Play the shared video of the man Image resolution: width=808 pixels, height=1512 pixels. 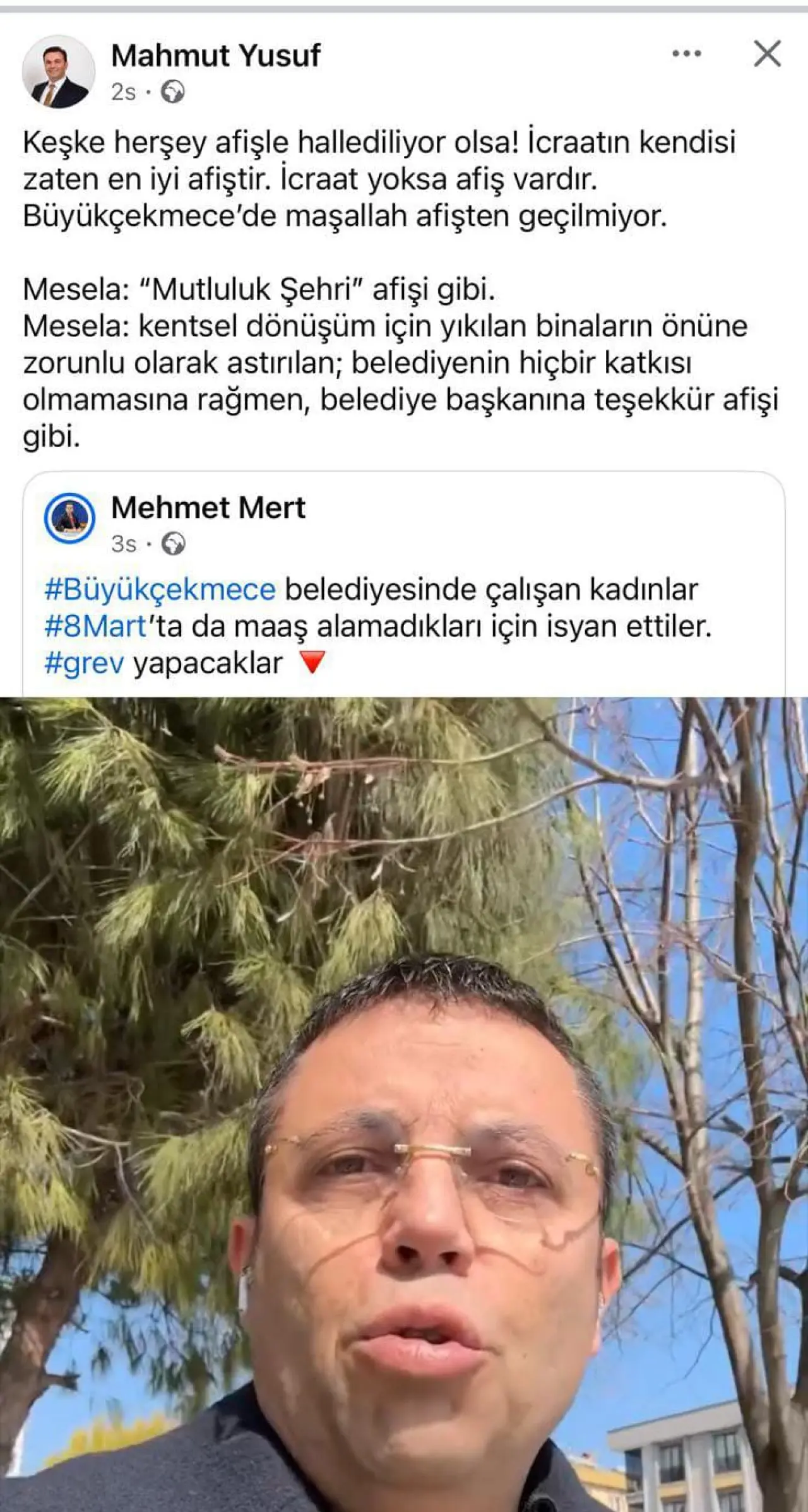[x=404, y=1105]
